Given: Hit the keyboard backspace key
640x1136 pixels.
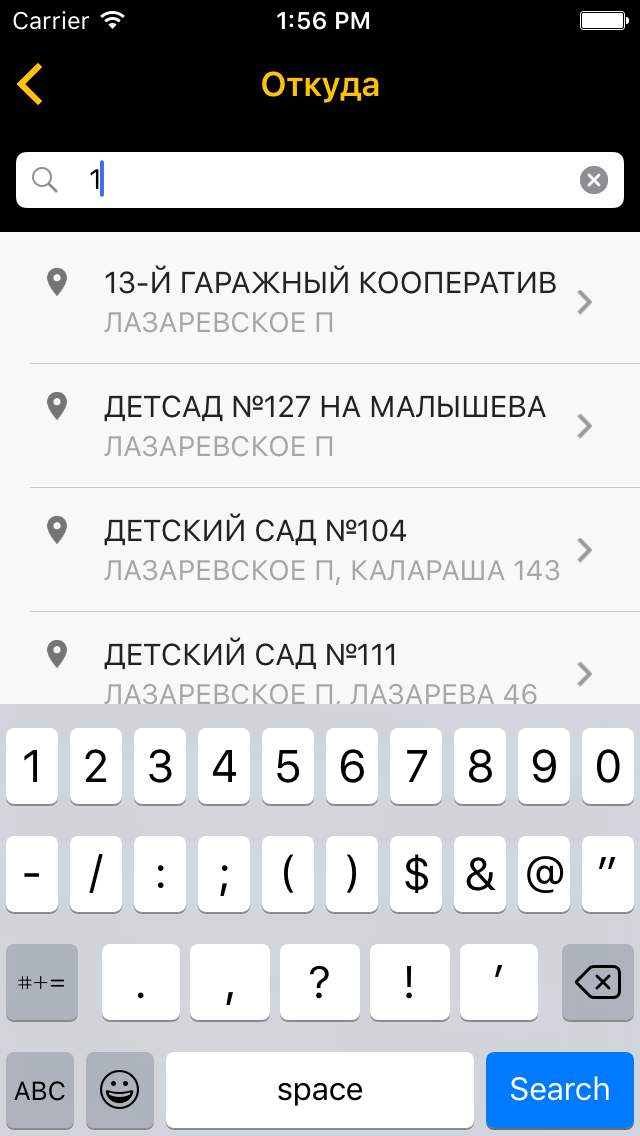Looking at the screenshot, I should (598, 982).
